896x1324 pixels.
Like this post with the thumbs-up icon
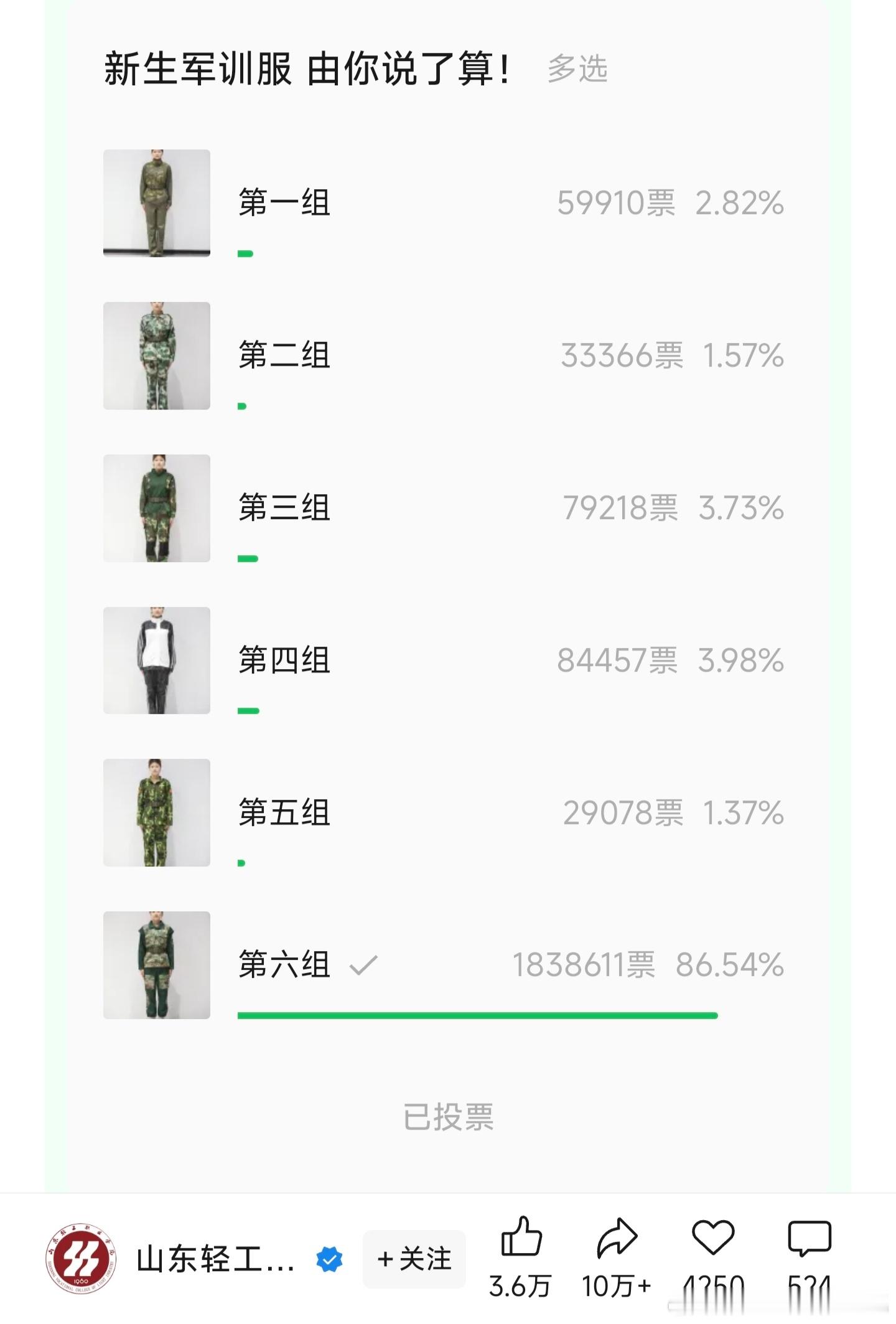[x=521, y=1237]
